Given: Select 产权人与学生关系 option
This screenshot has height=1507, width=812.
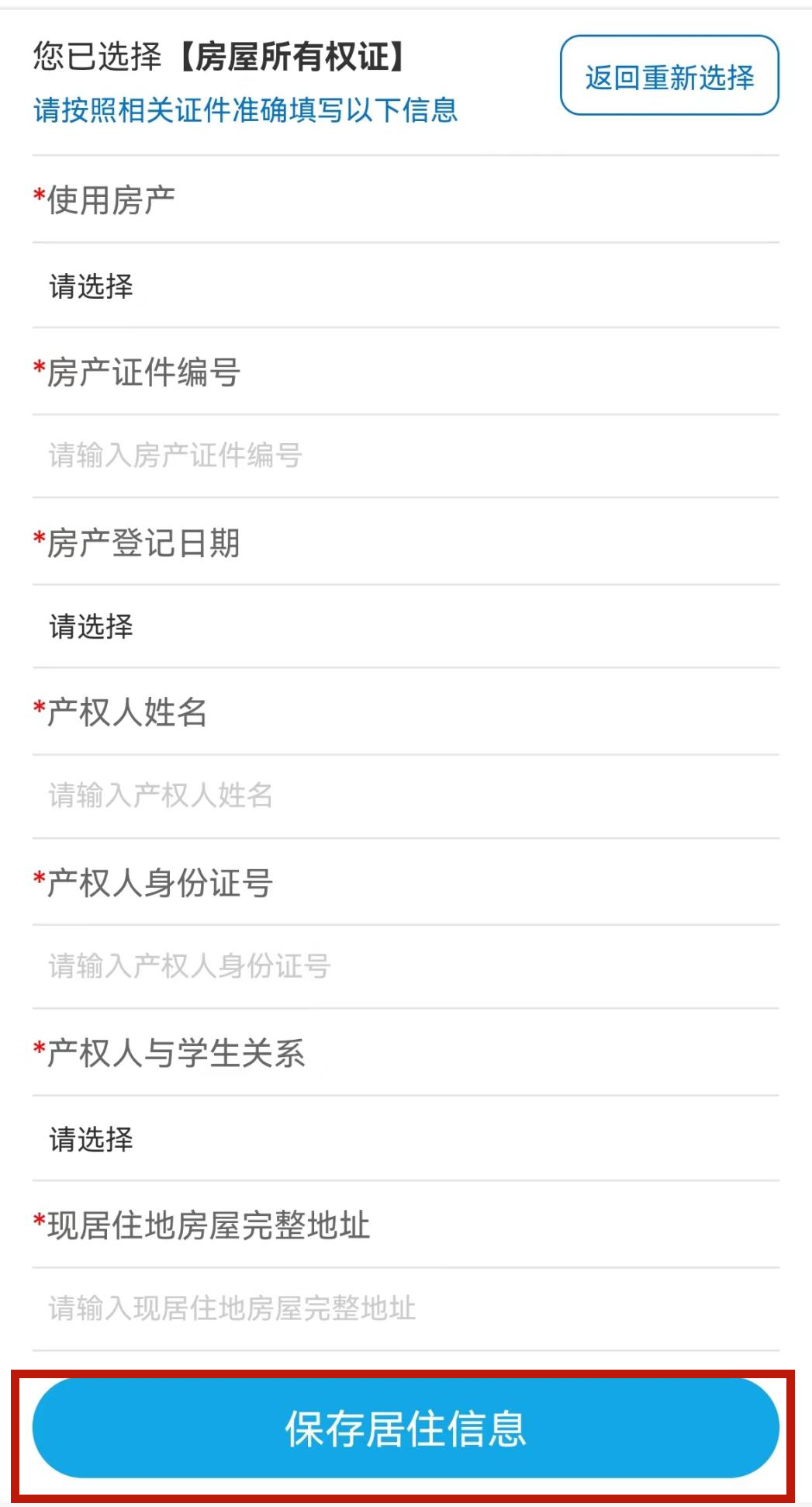Looking at the screenshot, I should [x=406, y=1138].
